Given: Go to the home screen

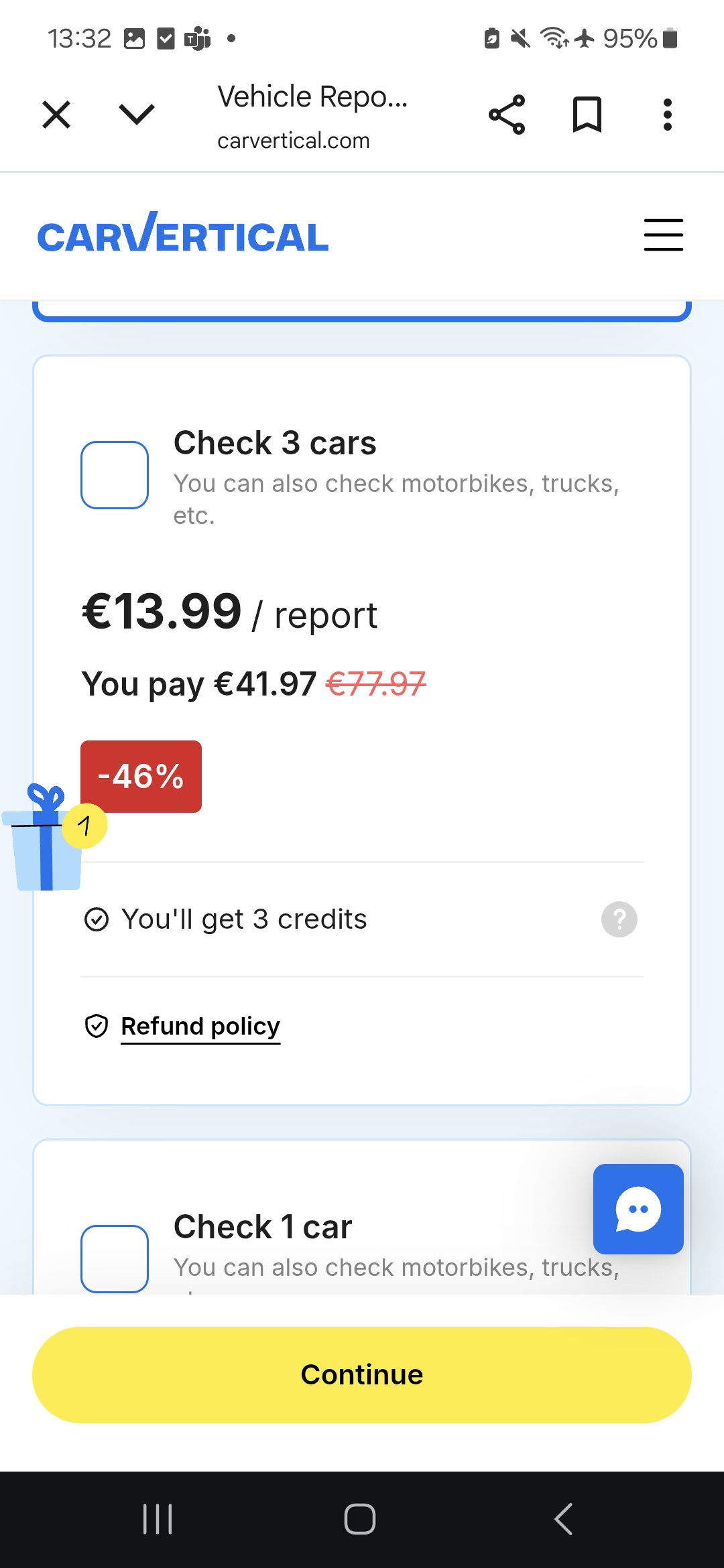Looking at the screenshot, I should pos(360,1519).
